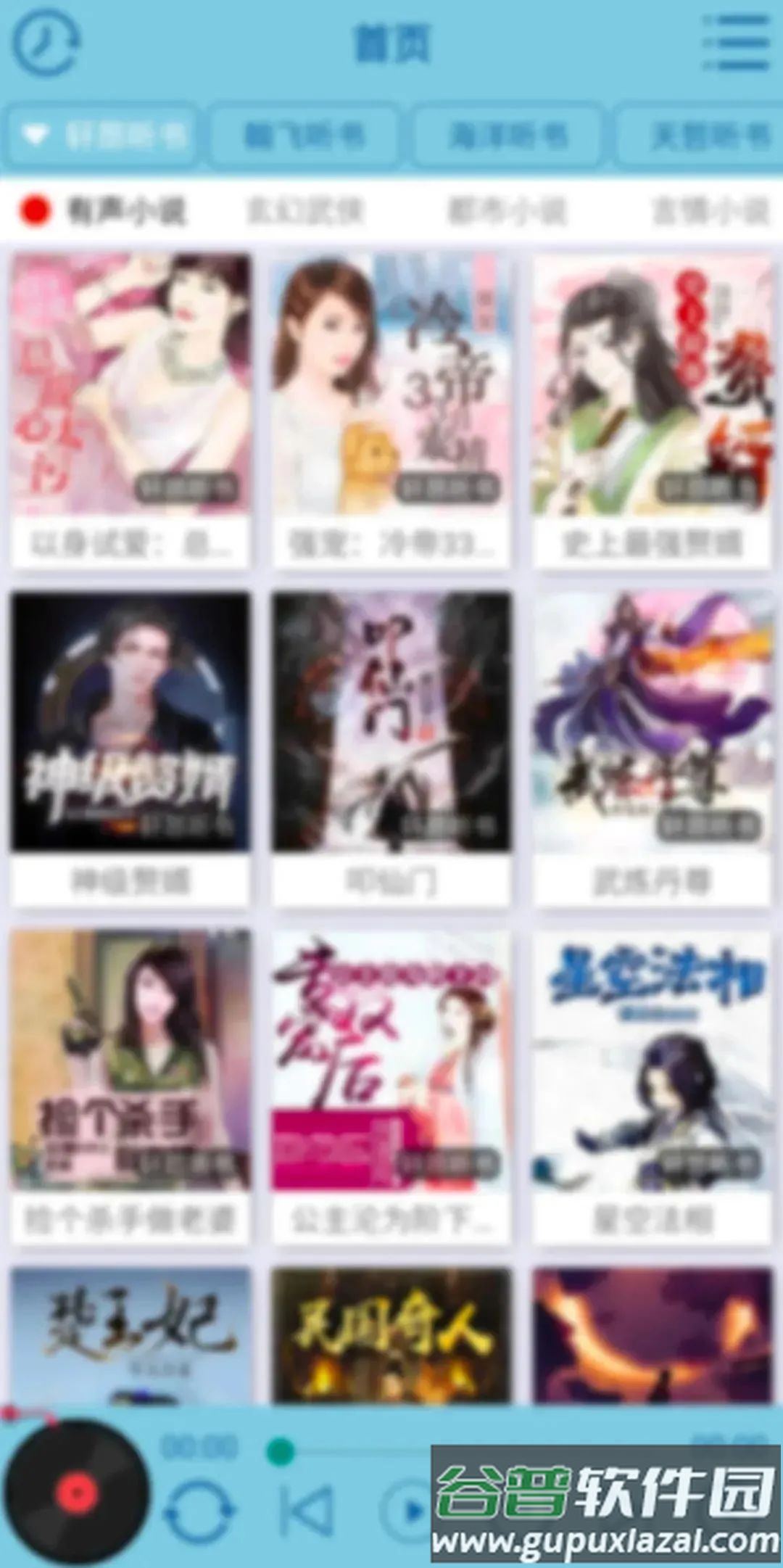Screen dimensions: 783x1568
Task: Select the 鹏飞听书 source button
Action: tap(303, 134)
